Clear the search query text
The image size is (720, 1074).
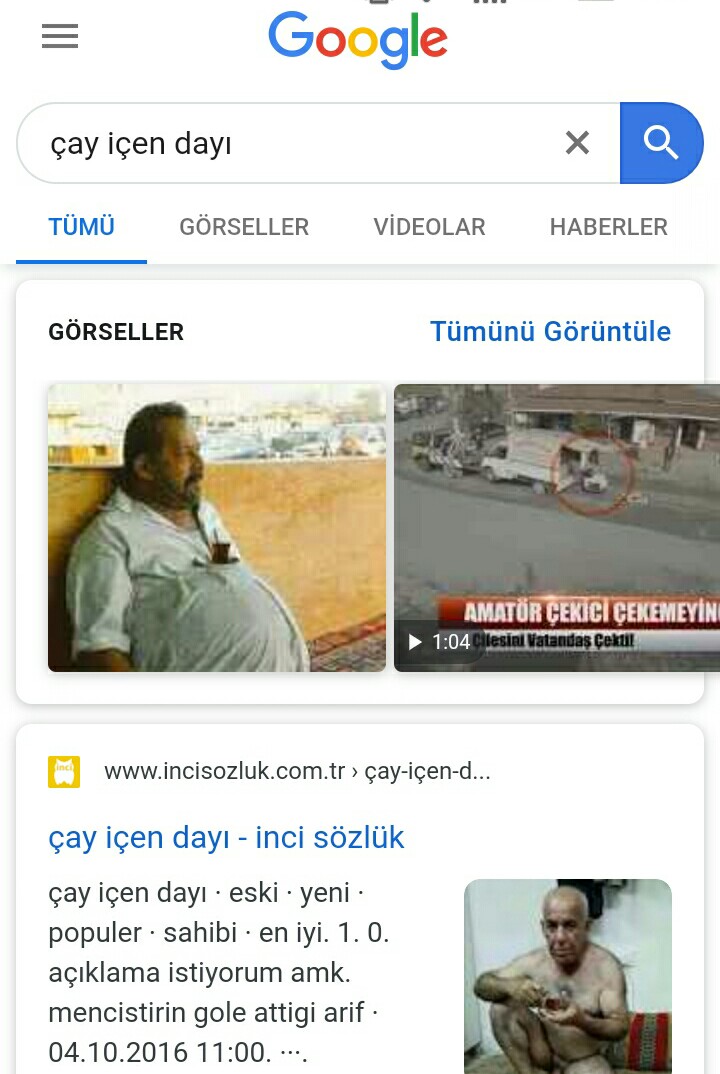click(x=577, y=143)
